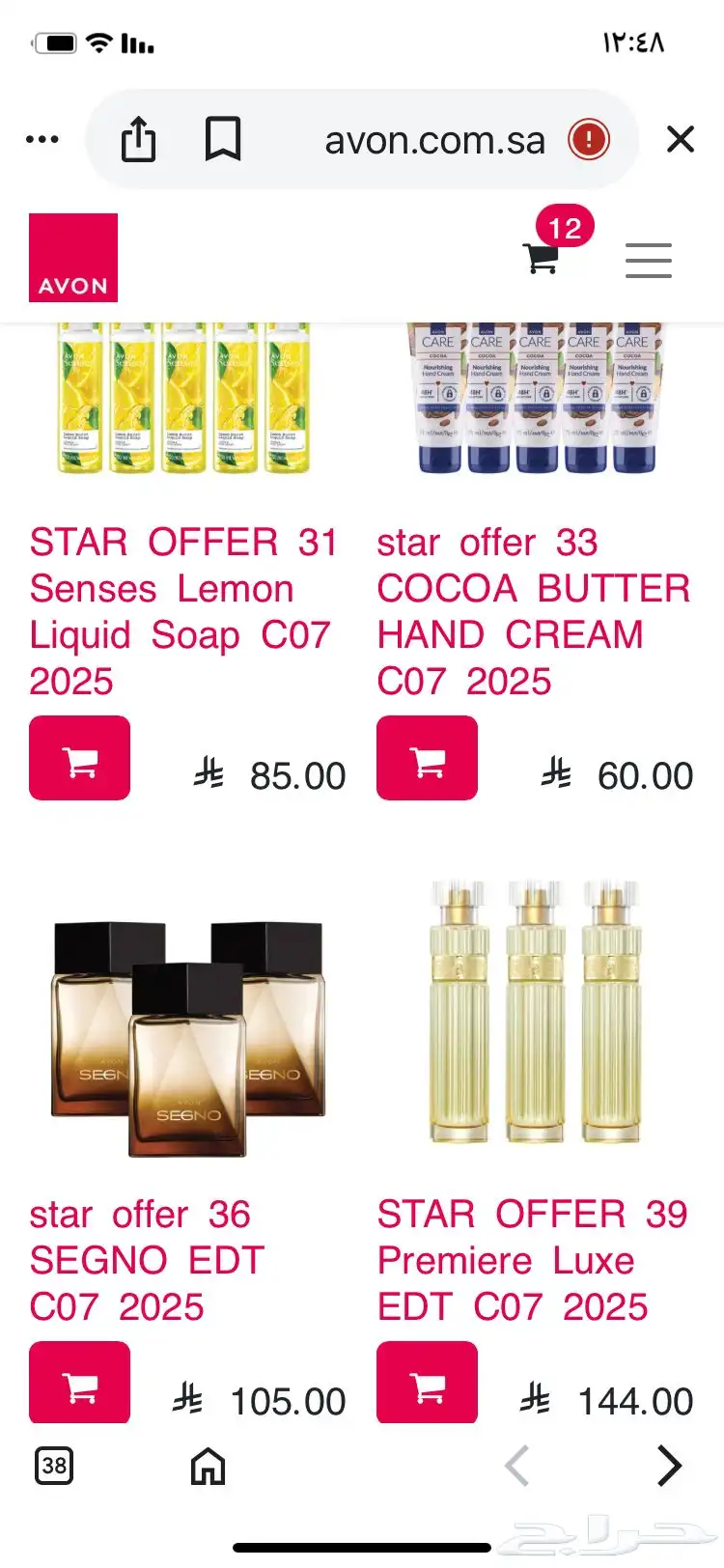Go to the Avon home logo

click(73, 258)
